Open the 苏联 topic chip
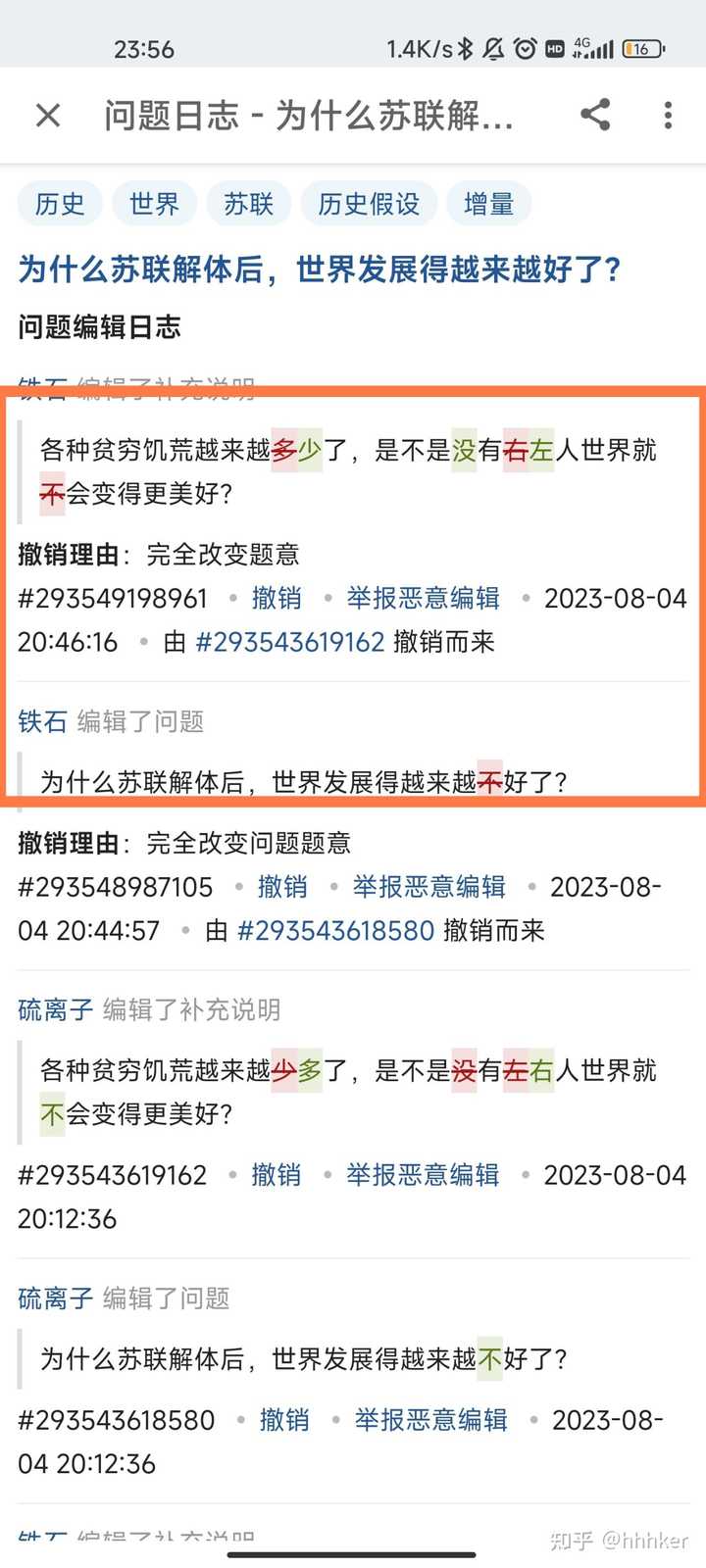This screenshot has height=1568, width=706. point(248,204)
